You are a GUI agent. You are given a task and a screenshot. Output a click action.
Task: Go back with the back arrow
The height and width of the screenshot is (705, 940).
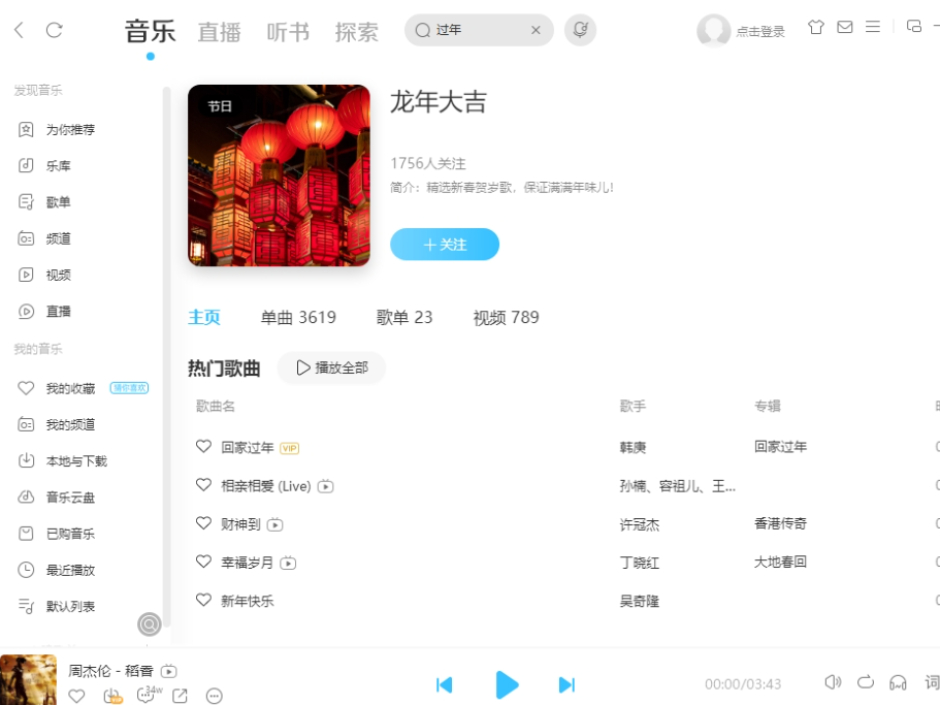[19, 30]
